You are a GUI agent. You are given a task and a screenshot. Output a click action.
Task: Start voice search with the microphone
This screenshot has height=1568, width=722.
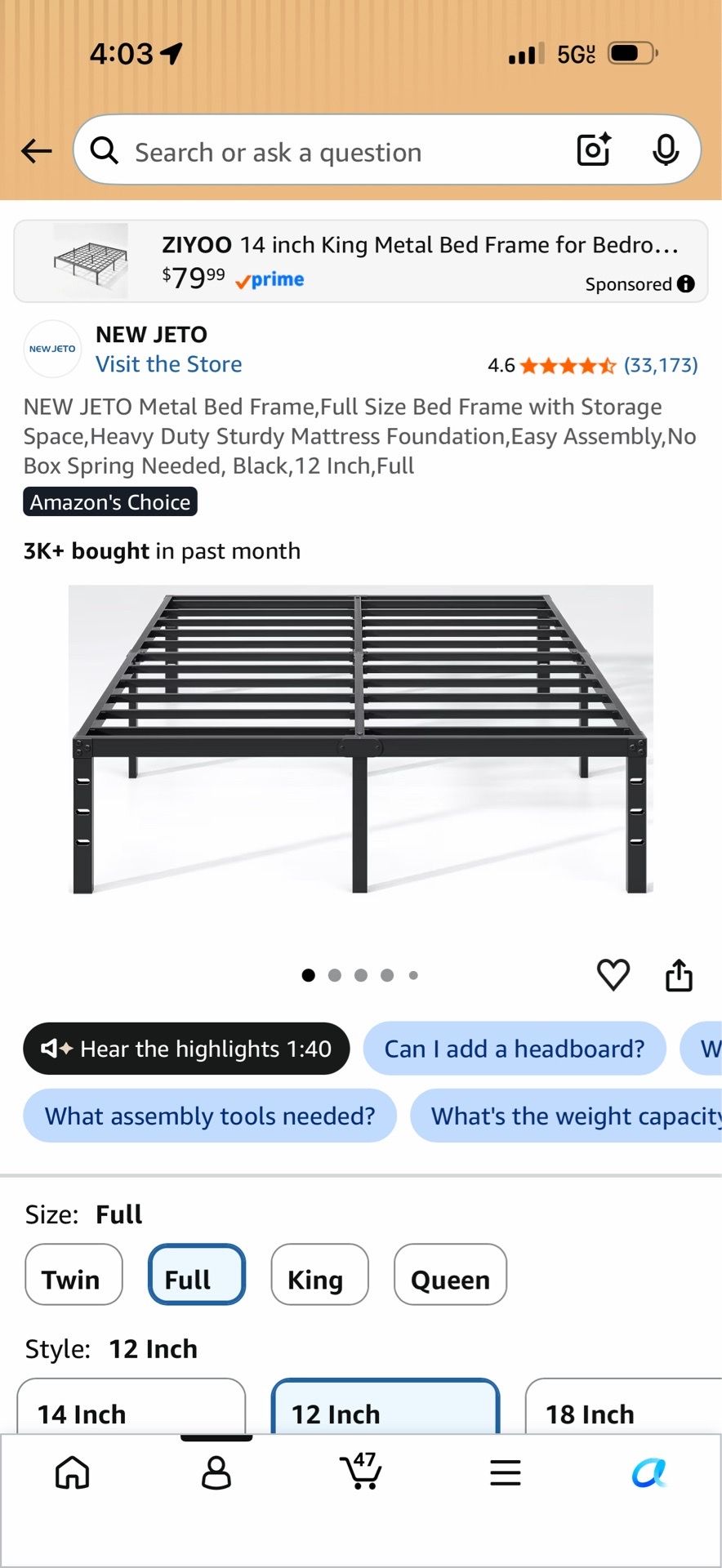click(x=666, y=149)
